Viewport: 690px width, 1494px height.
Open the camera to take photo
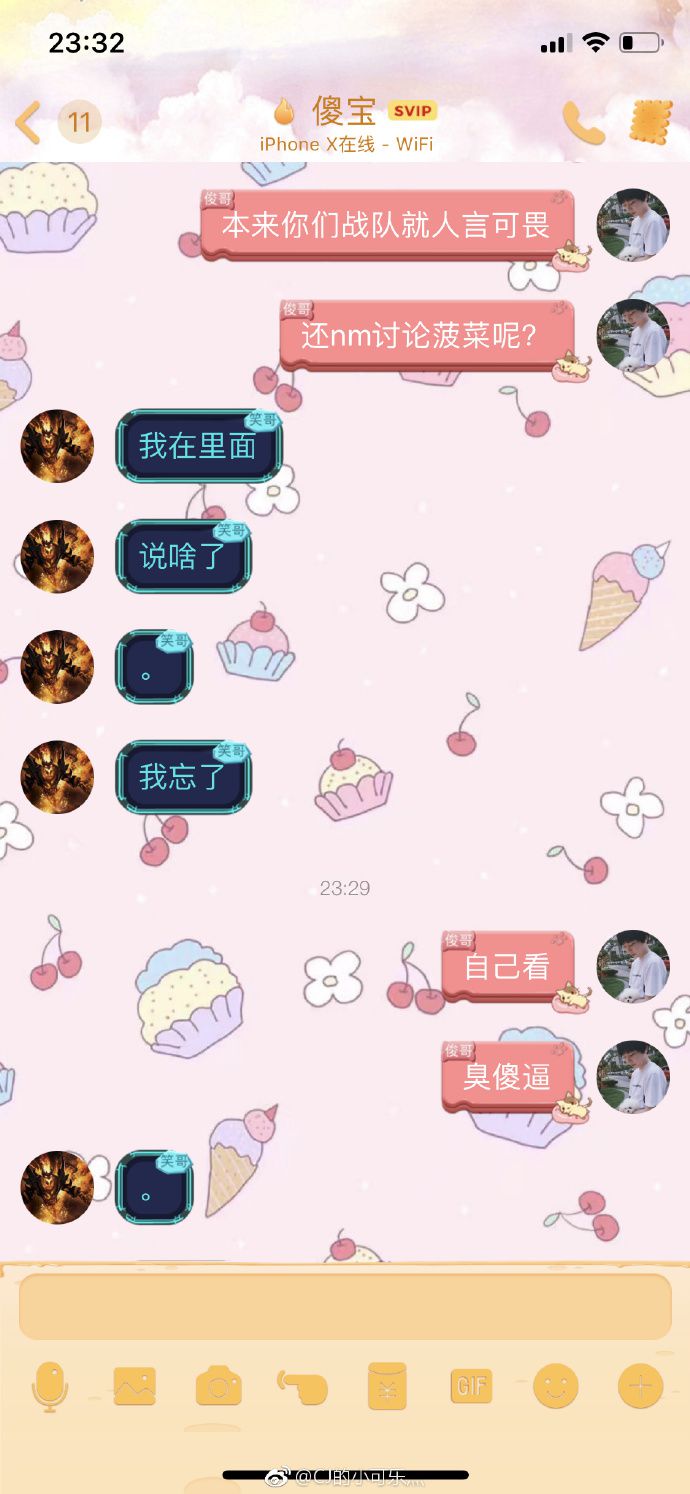(218, 1387)
